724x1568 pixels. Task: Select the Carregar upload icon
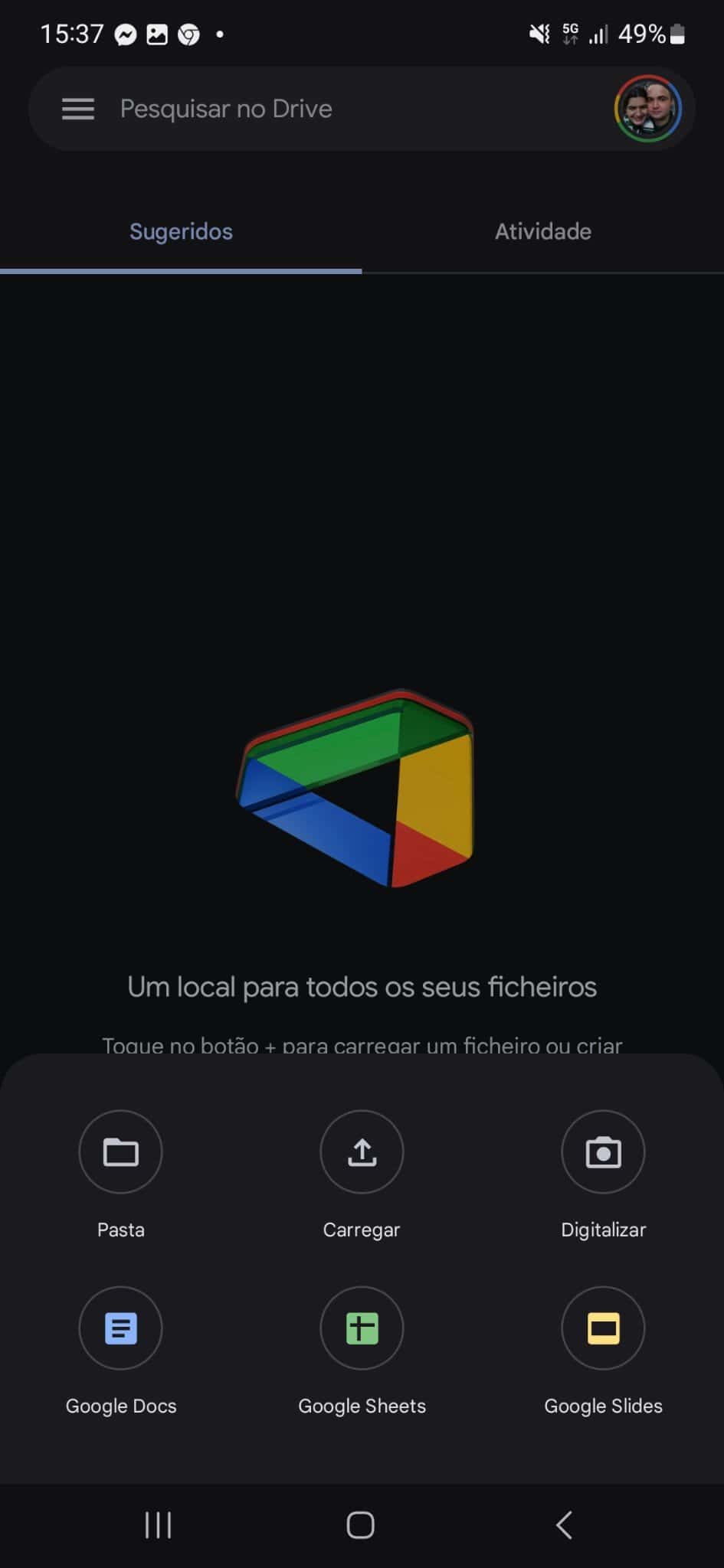click(361, 1151)
